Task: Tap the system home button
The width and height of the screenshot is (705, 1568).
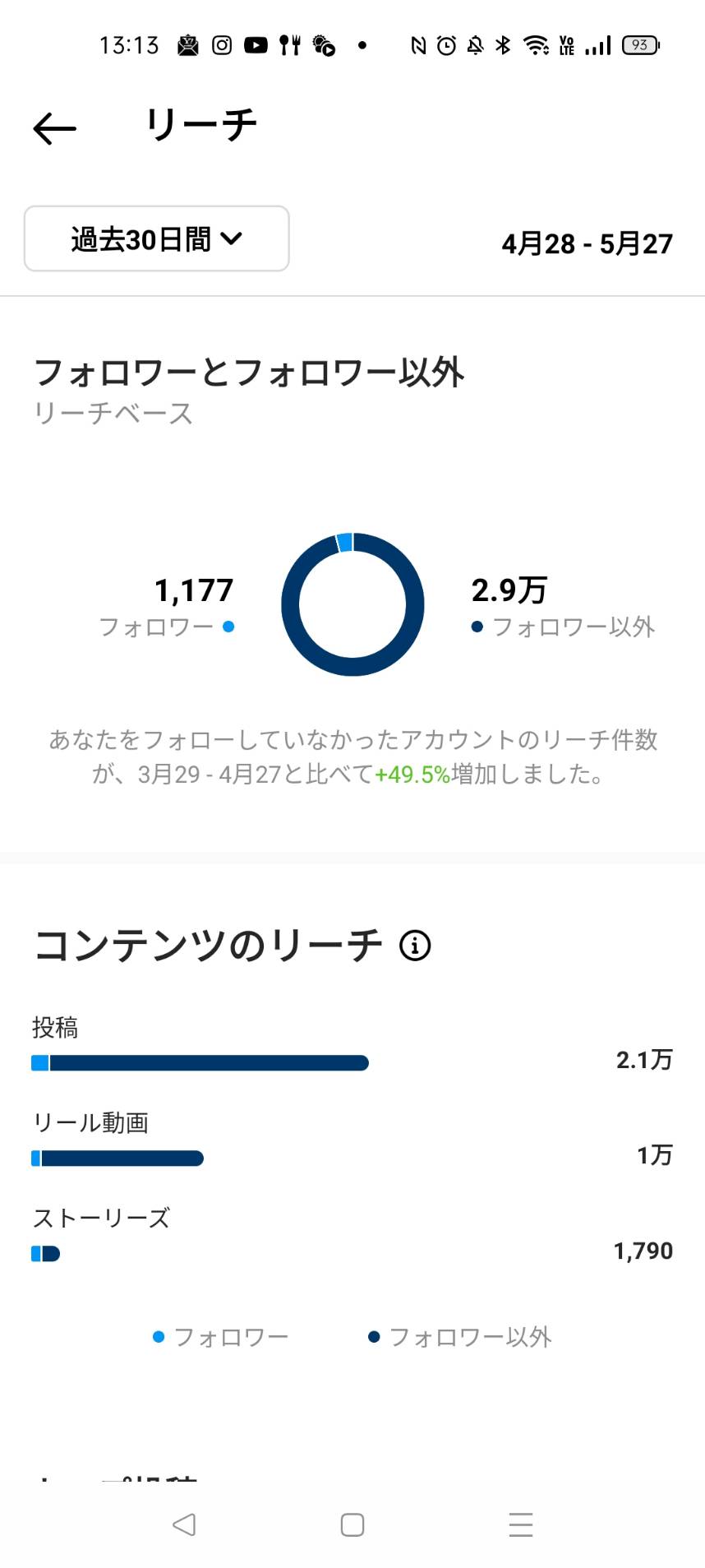Action: tap(352, 1524)
